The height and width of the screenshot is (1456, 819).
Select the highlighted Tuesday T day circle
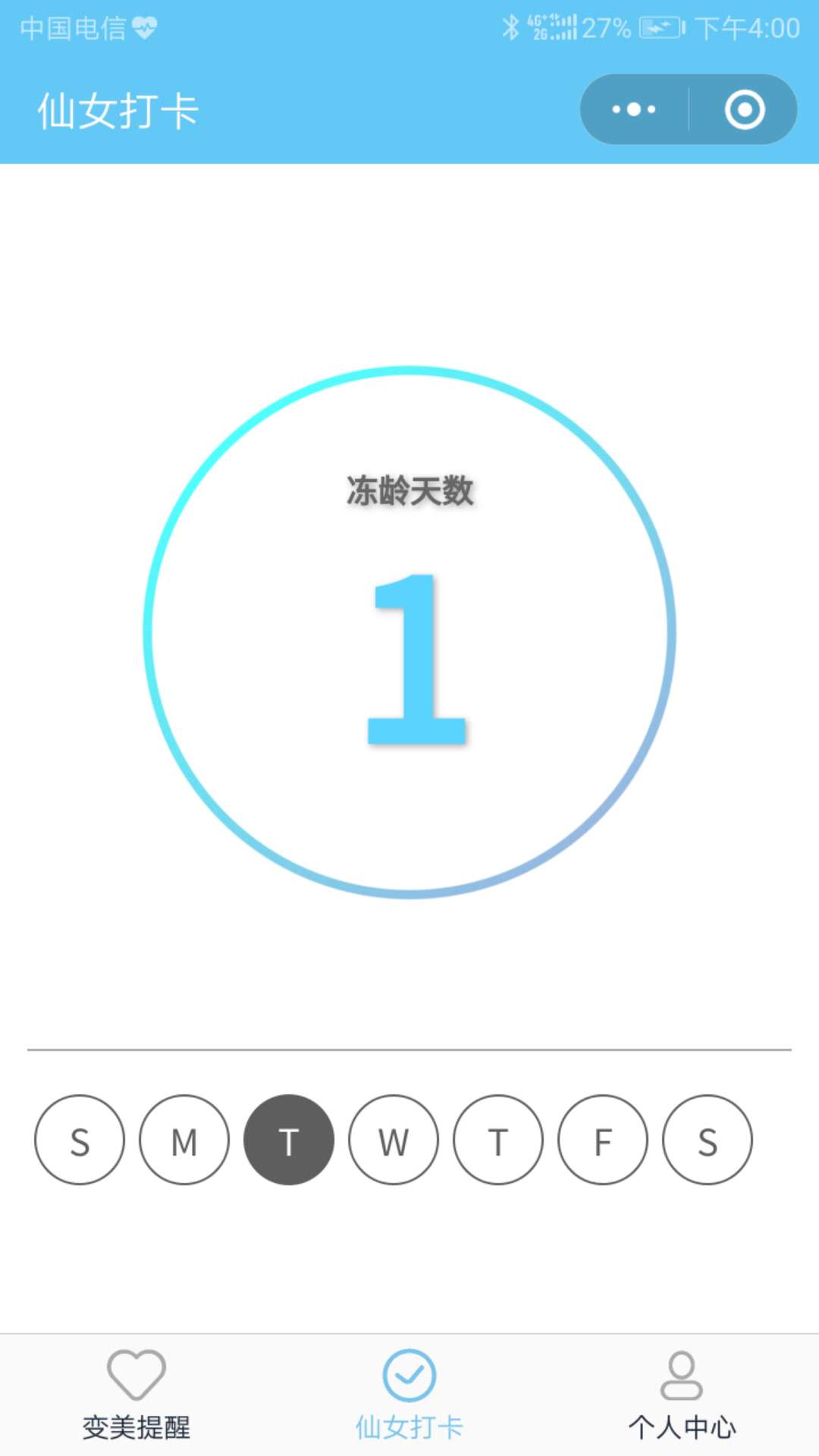click(289, 1140)
